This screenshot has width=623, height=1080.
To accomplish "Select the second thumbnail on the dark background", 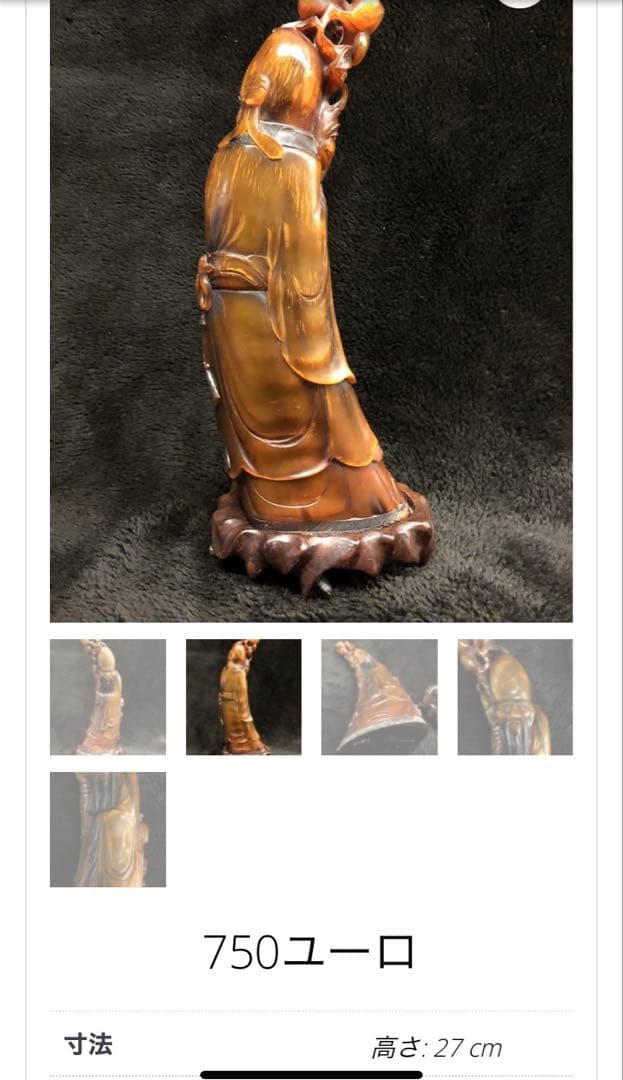I will [243, 697].
